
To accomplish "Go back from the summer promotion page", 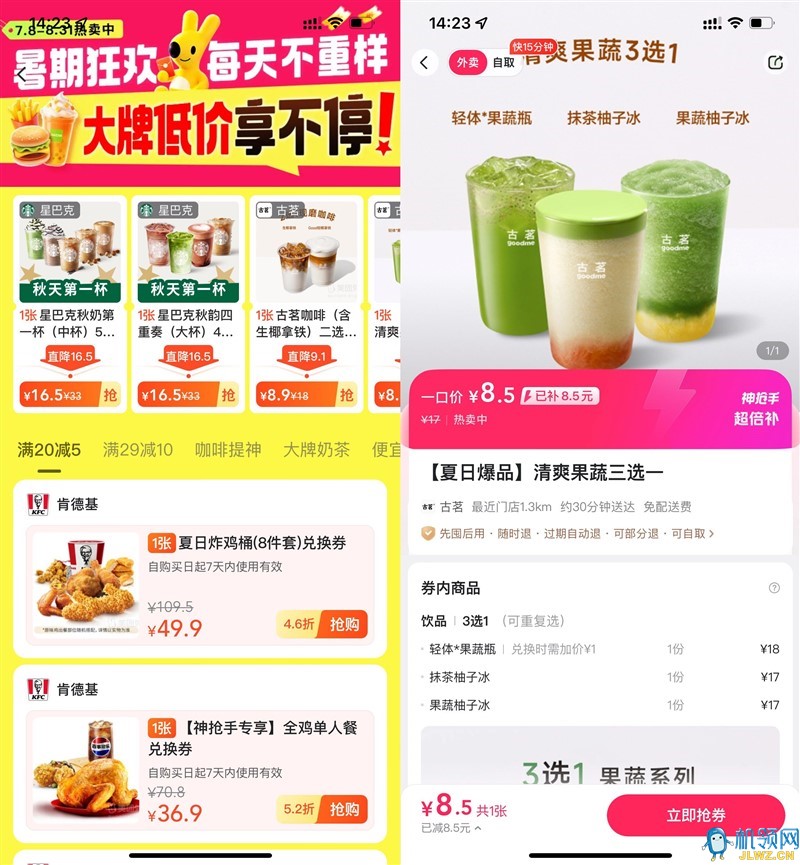I will pos(22,75).
